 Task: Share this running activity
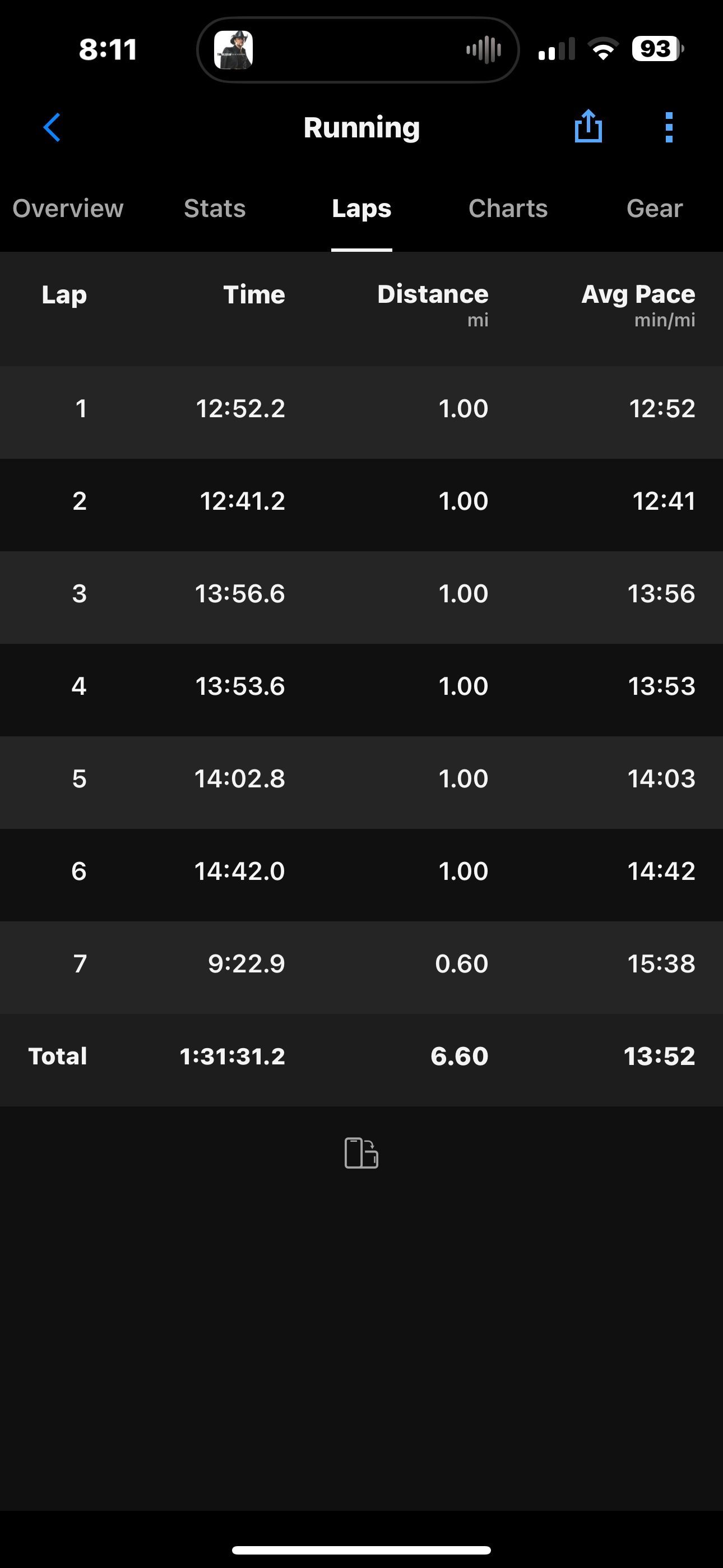point(588,127)
